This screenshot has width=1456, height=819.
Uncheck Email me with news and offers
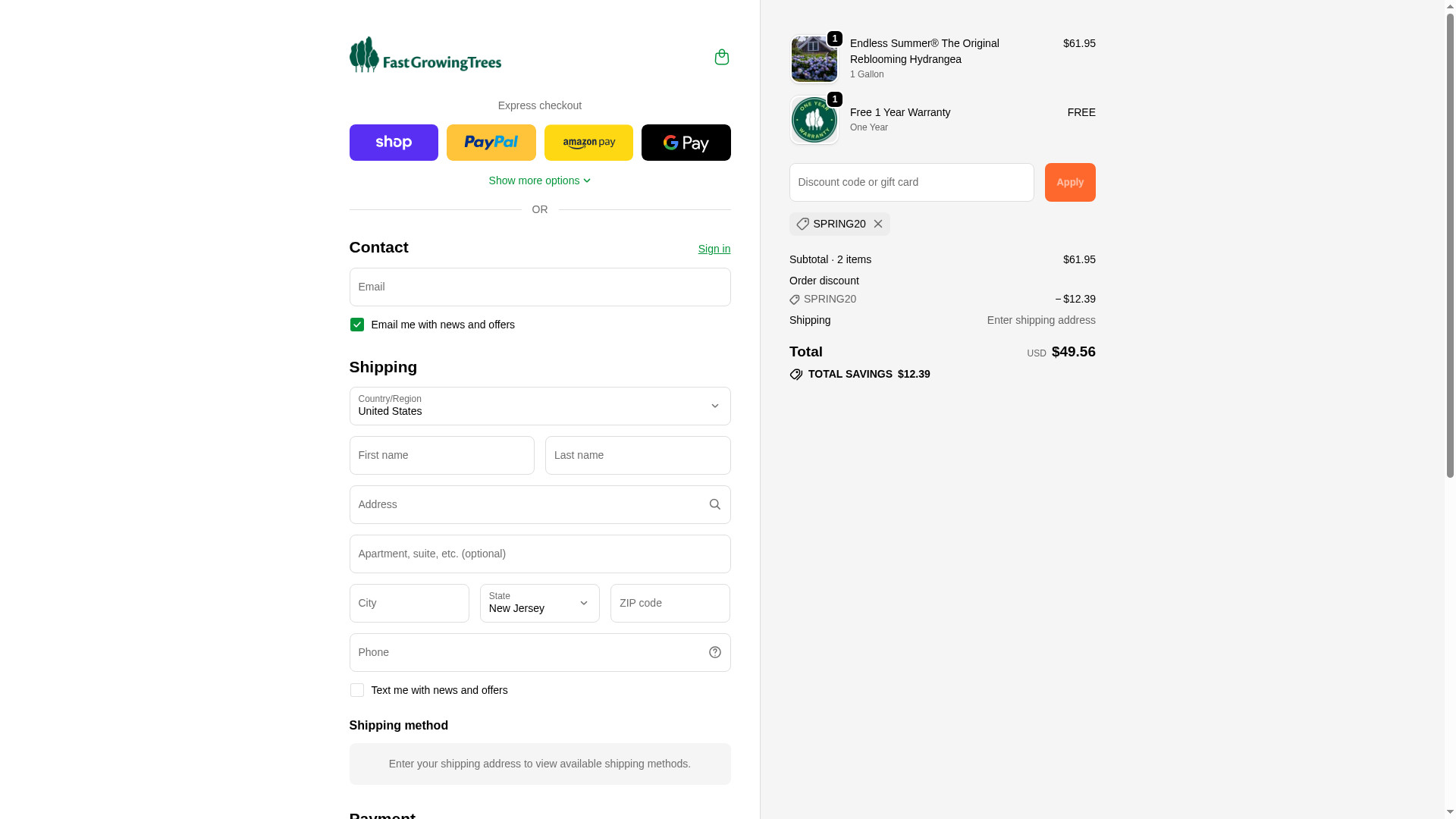[x=357, y=325]
